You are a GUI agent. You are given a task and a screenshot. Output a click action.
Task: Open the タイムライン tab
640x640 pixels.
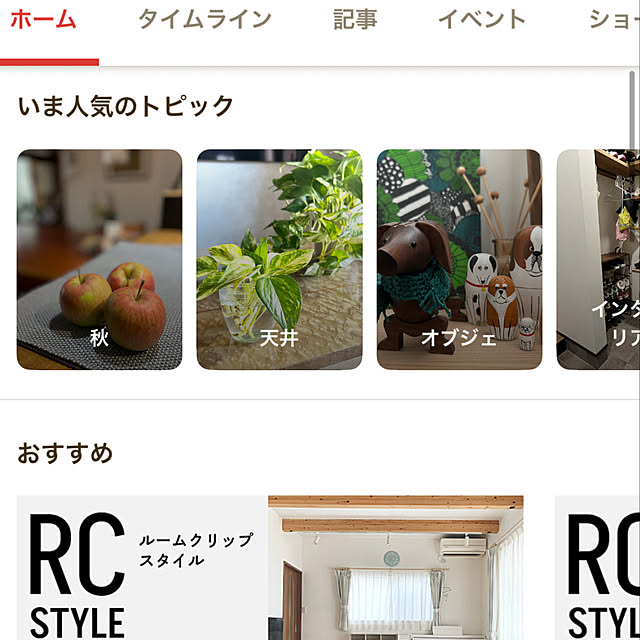(204, 20)
